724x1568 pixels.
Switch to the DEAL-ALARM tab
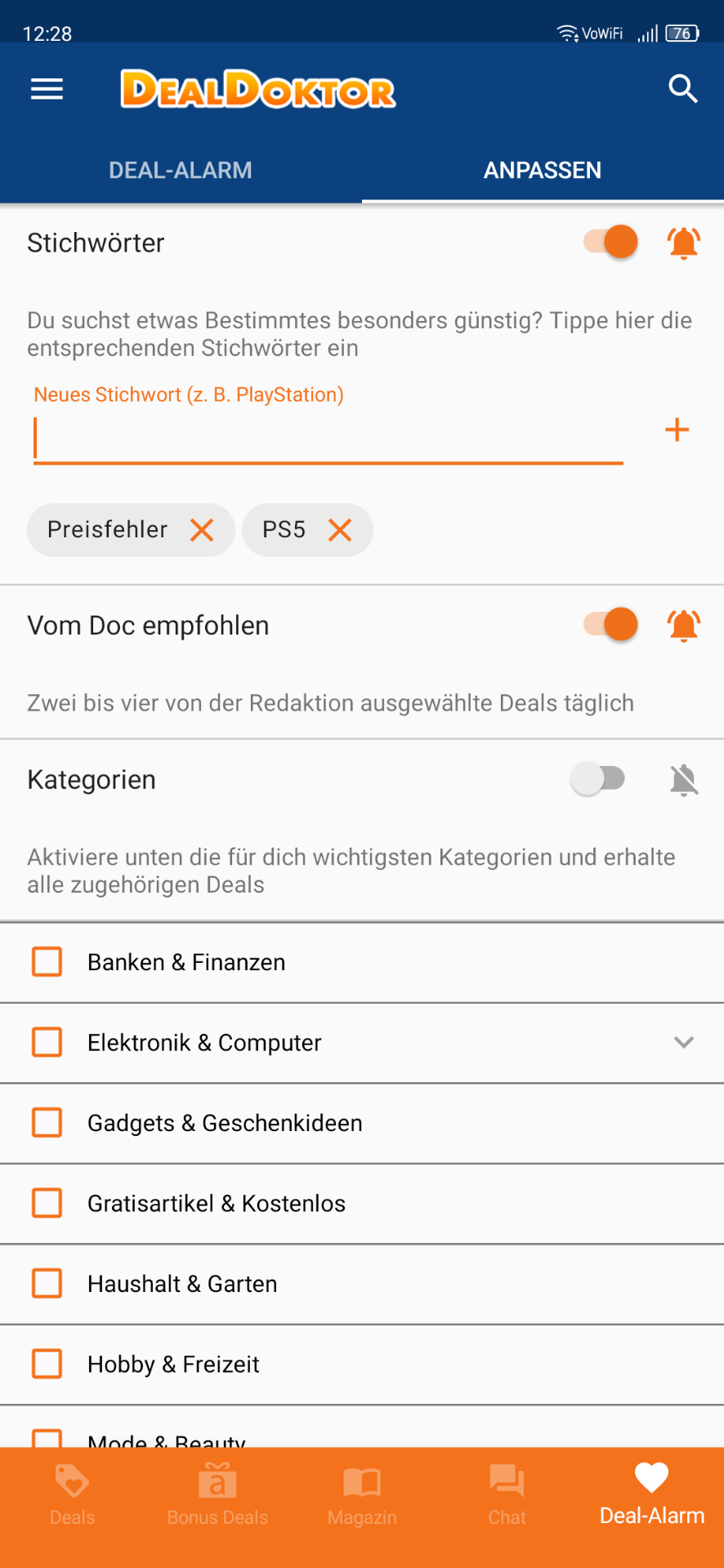pos(181,170)
